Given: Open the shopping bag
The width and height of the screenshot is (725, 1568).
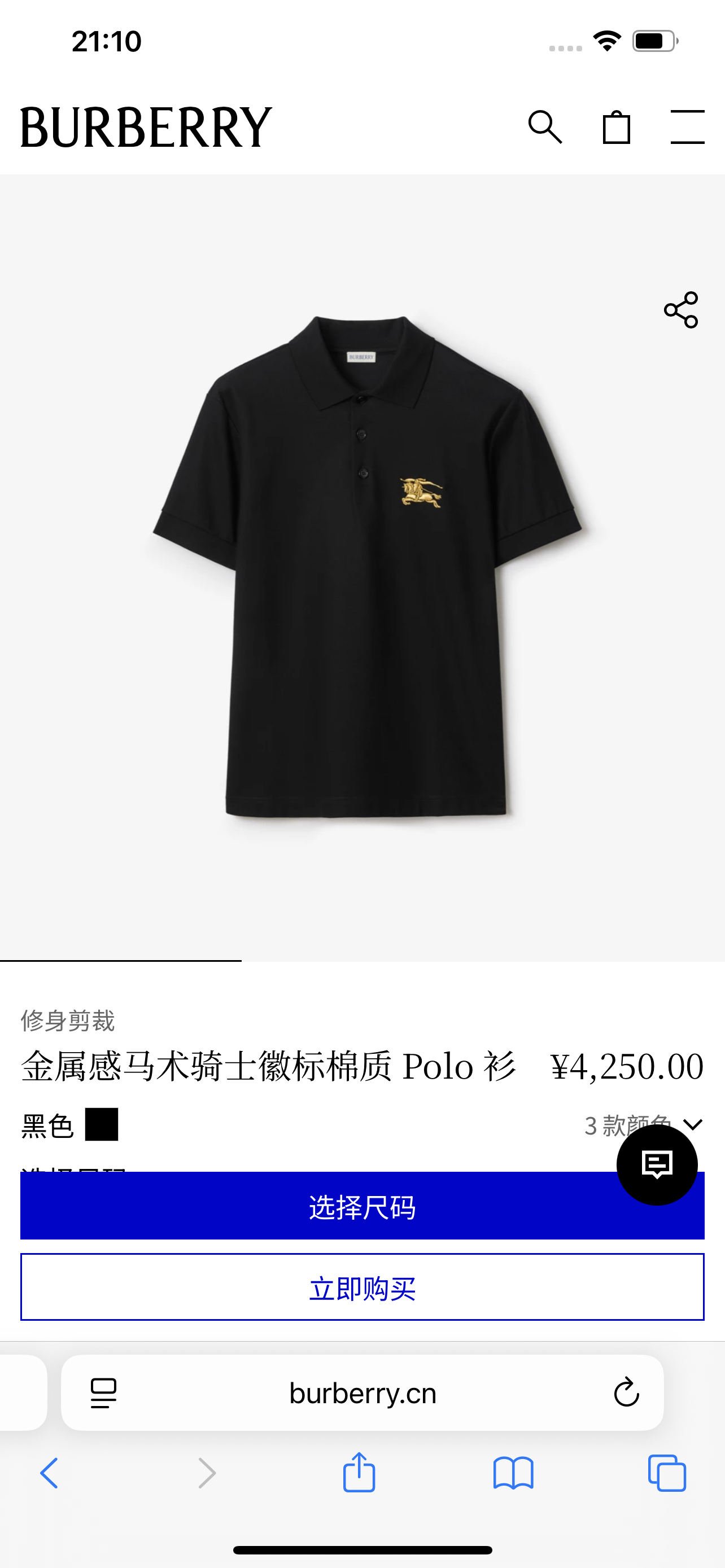Looking at the screenshot, I should [616, 127].
